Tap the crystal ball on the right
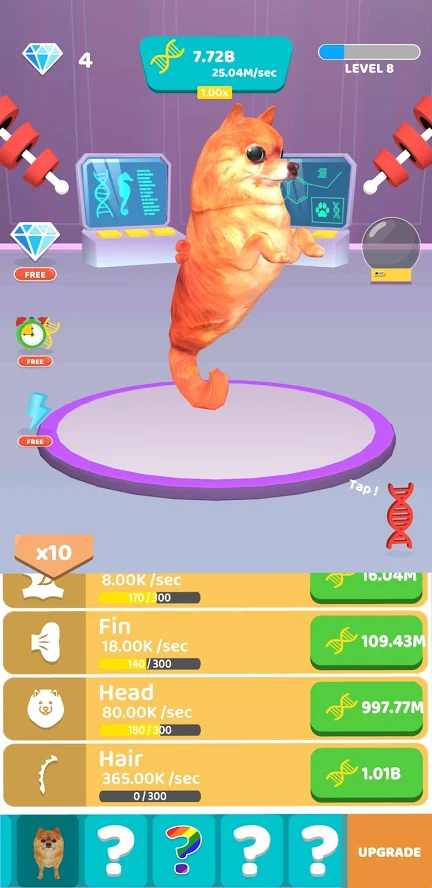432x888 pixels. coord(391,249)
